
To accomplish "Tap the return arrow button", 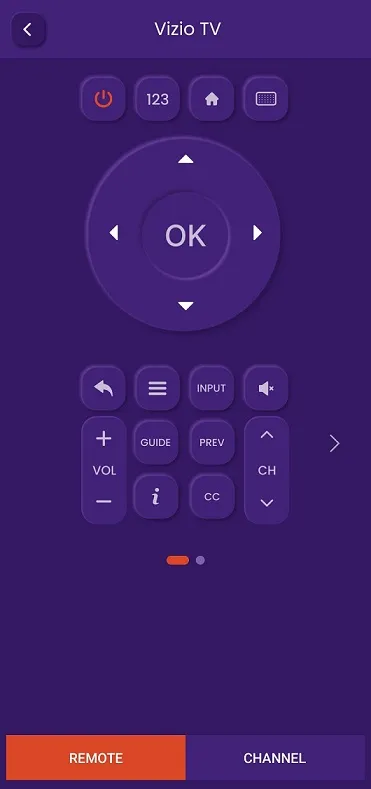I will tap(103, 388).
